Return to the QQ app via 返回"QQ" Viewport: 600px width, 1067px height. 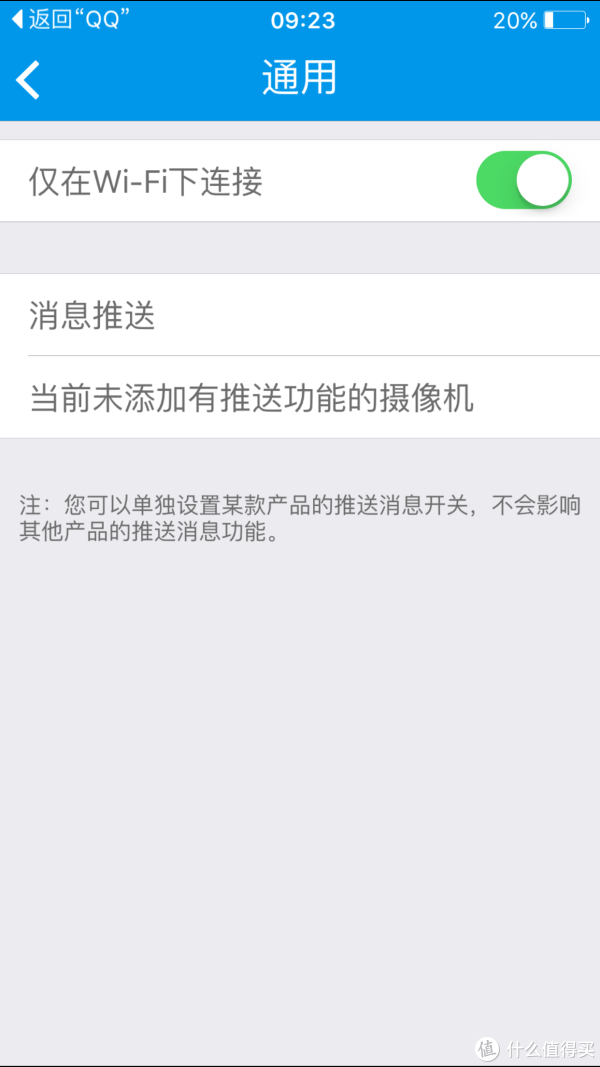pyautogui.click(x=71, y=20)
